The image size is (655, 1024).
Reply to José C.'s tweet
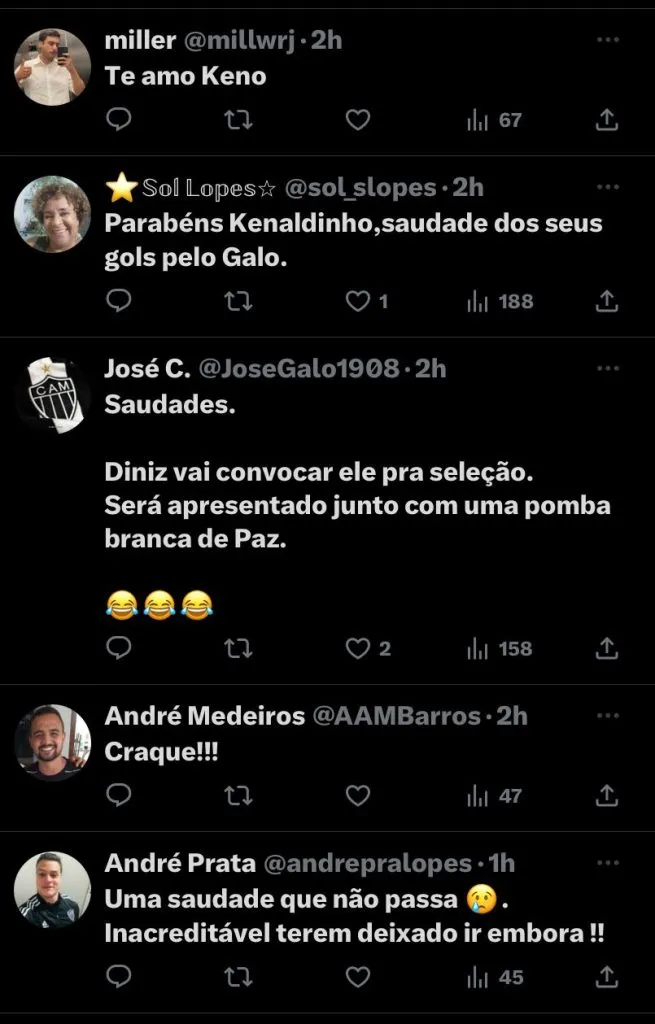119,649
